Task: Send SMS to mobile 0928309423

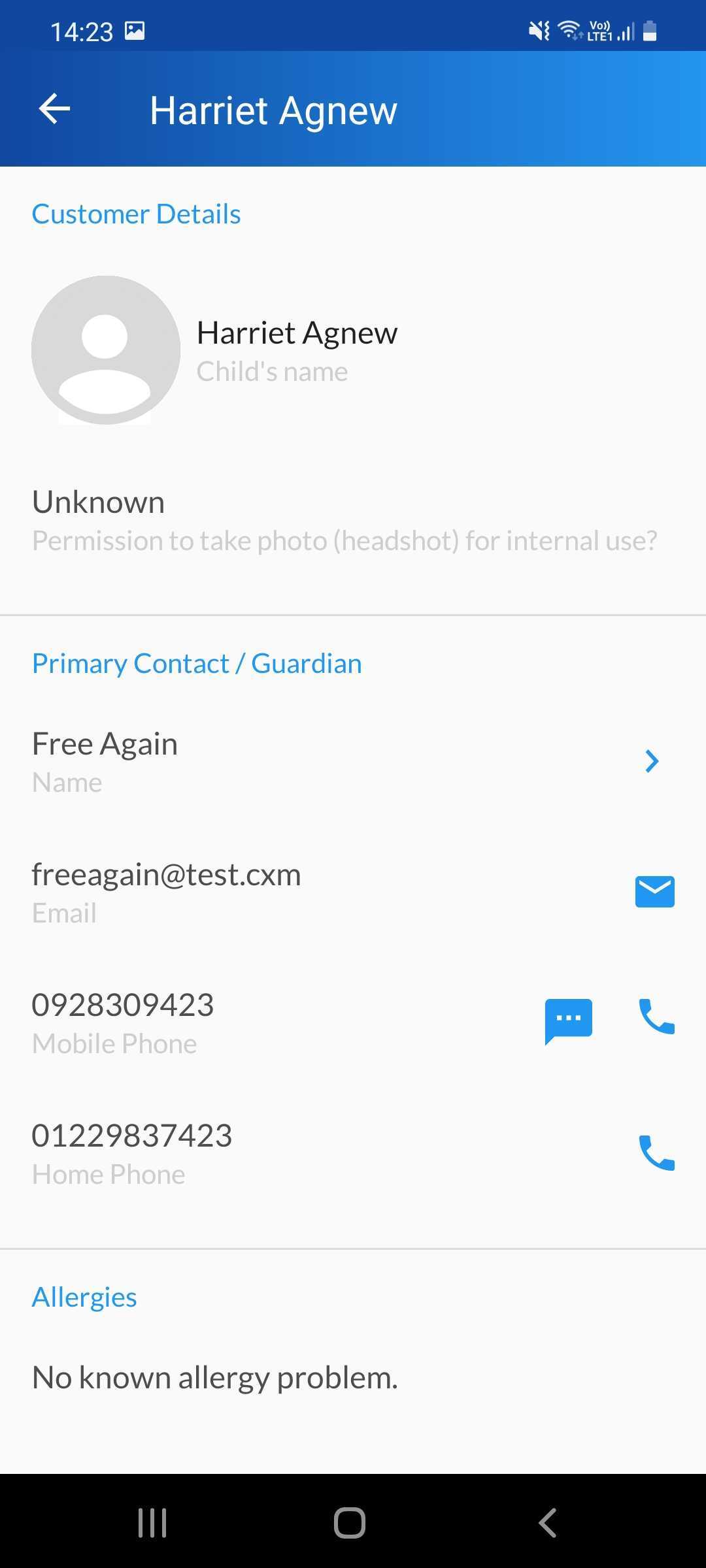Action: click(x=569, y=1021)
